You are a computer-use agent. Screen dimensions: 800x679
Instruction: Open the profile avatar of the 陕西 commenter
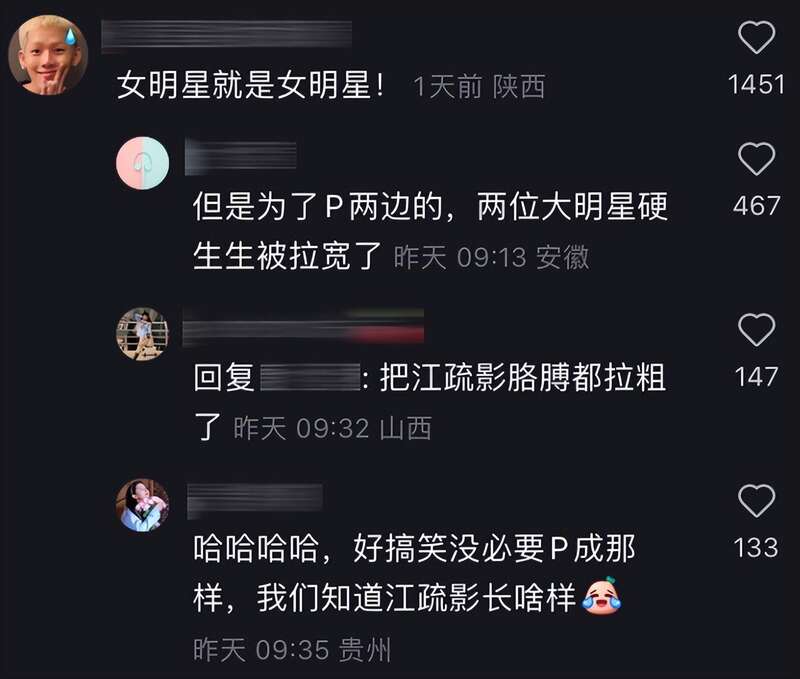(46, 55)
